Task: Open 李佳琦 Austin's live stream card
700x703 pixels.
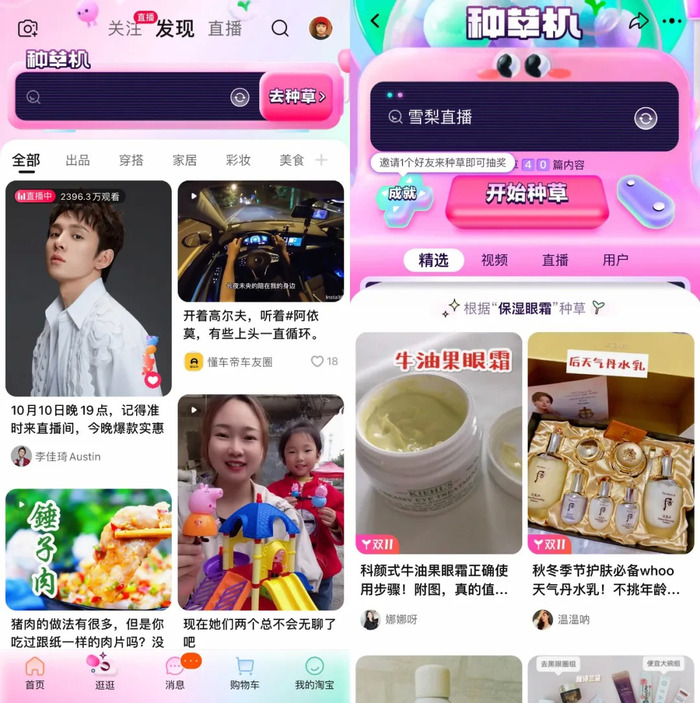Action: pyautogui.click(x=89, y=290)
